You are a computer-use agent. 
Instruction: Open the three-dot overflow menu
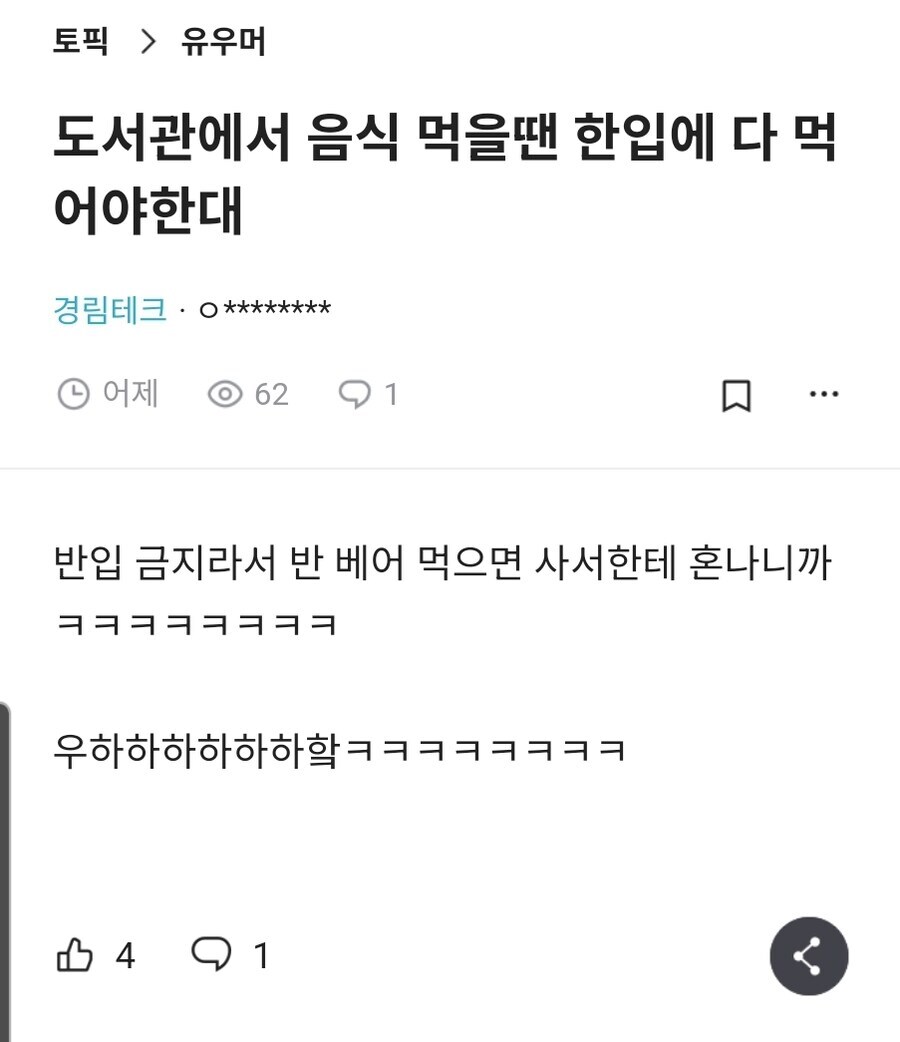pyautogui.click(x=823, y=394)
